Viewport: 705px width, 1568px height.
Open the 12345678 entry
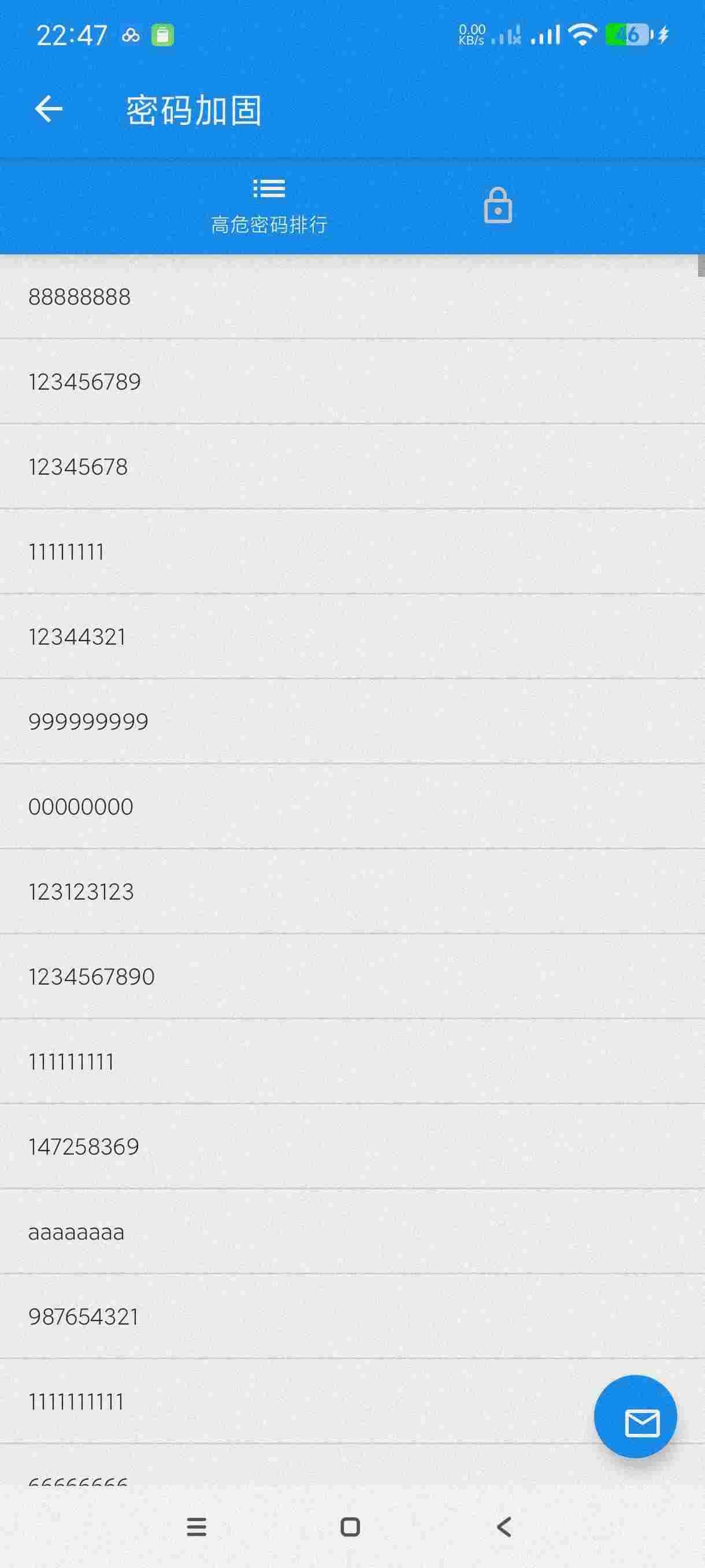(x=78, y=467)
